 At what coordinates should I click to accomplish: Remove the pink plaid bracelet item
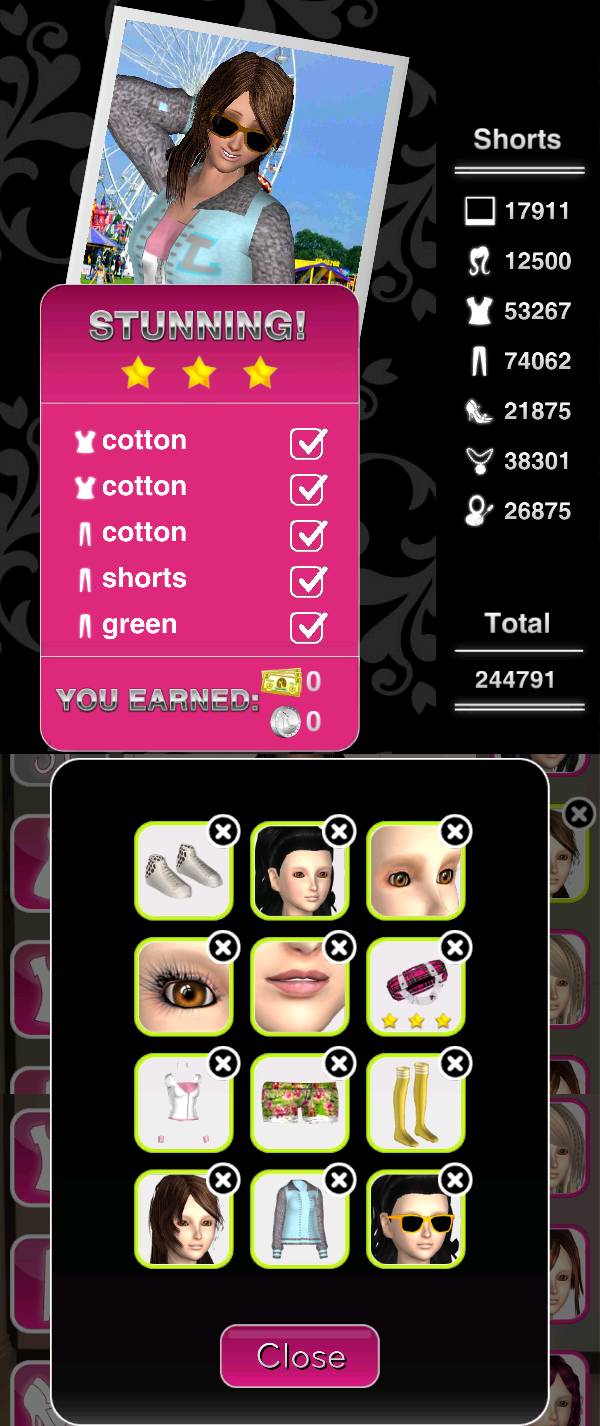[x=455, y=947]
